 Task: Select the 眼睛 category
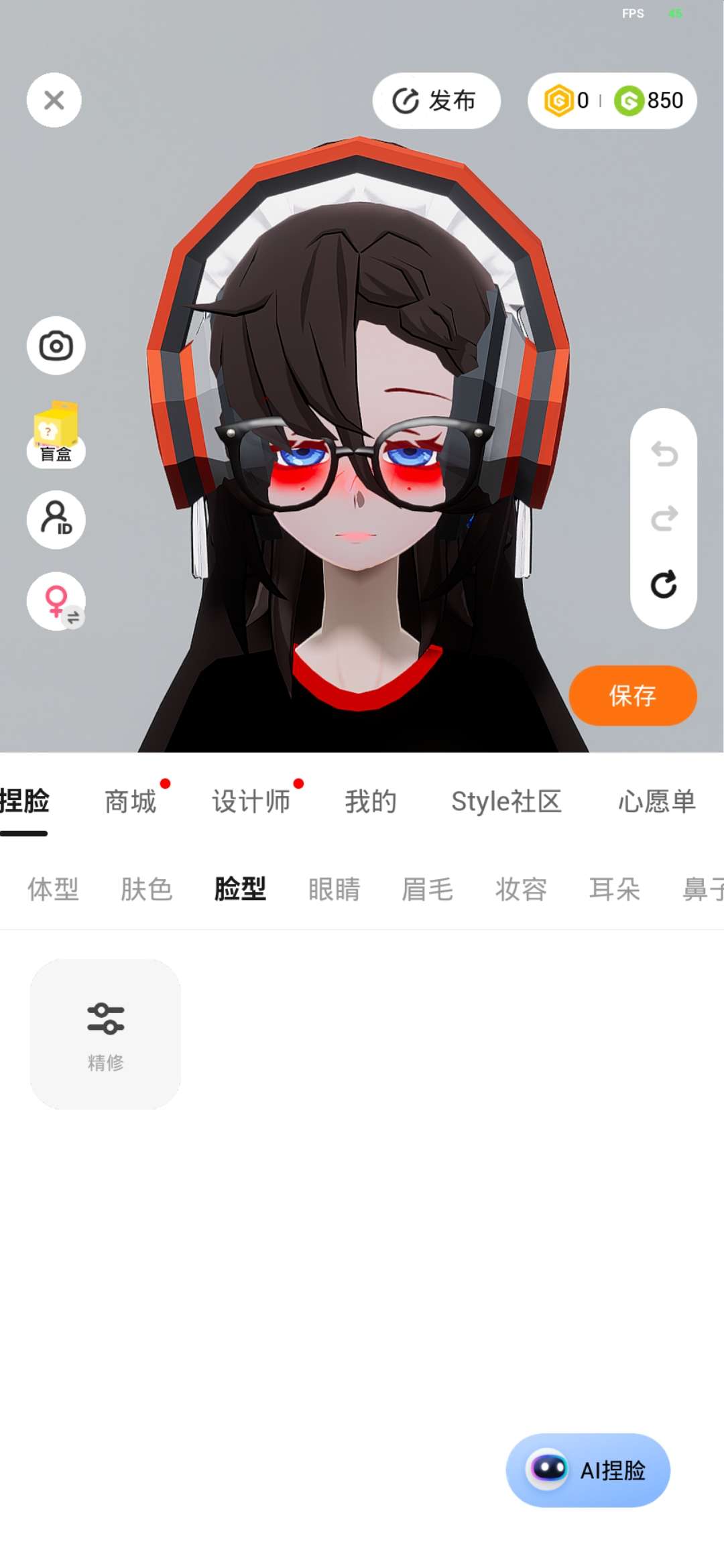(x=334, y=889)
